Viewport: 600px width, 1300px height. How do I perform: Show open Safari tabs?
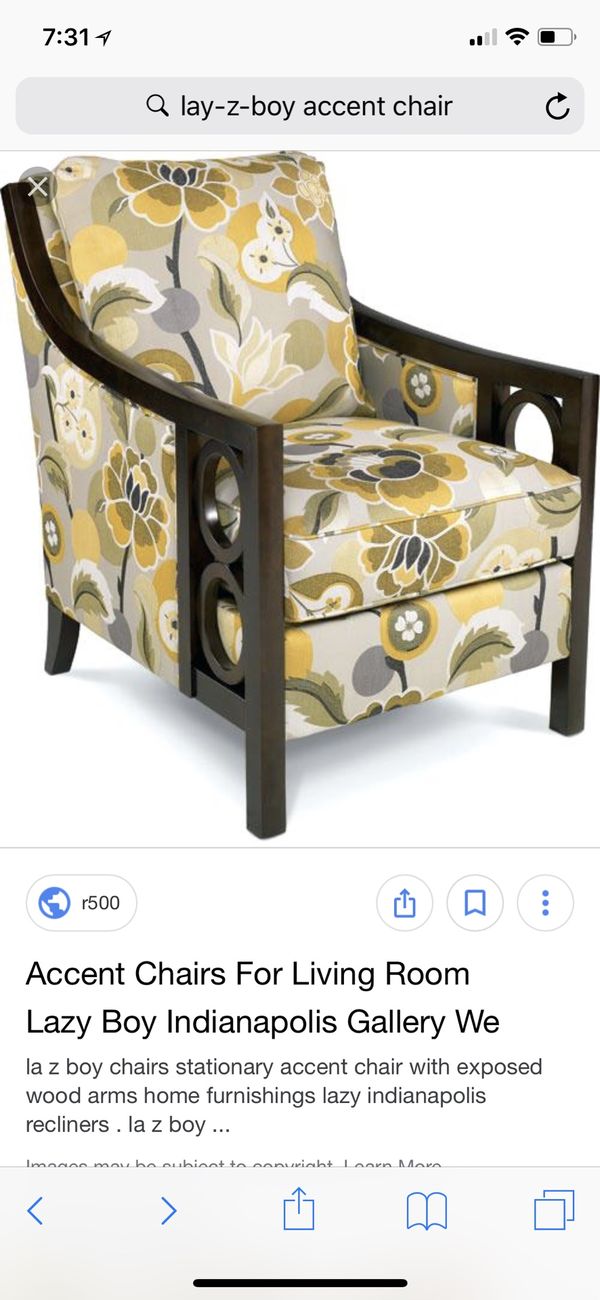coord(554,1210)
